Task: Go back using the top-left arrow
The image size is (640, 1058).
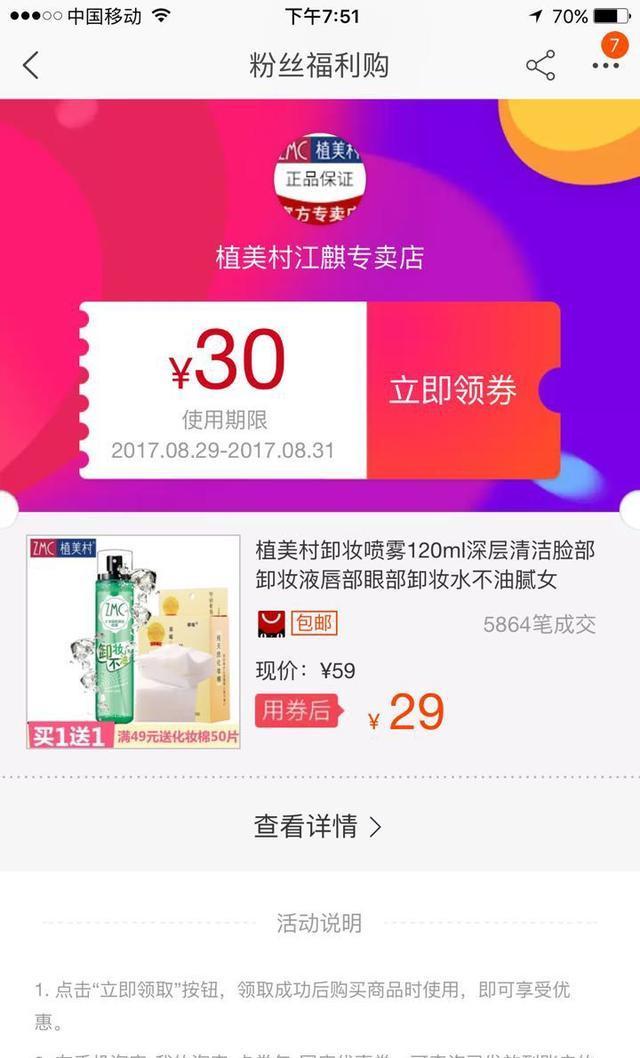Action: coord(30,66)
